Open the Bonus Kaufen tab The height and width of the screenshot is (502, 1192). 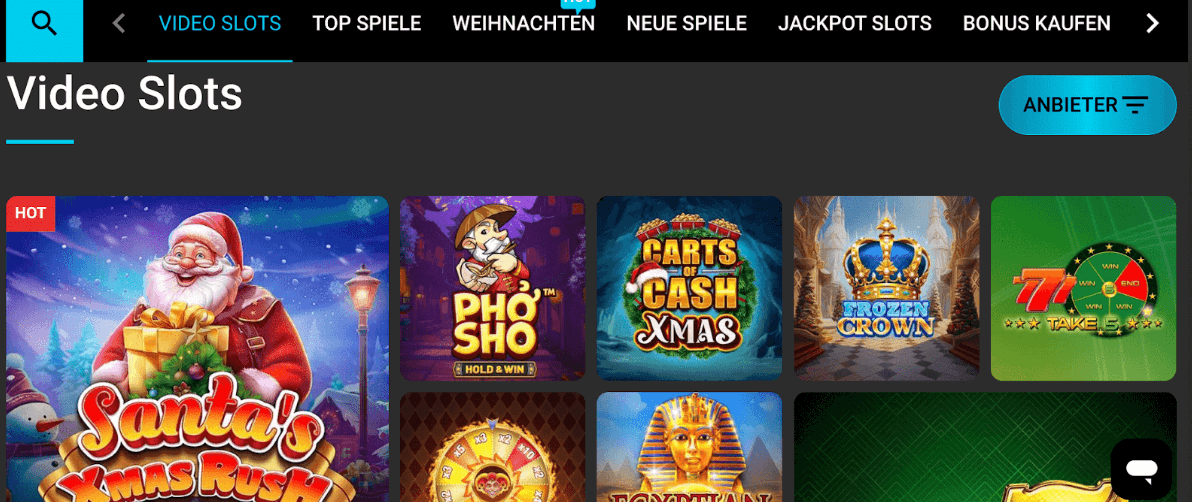click(x=1036, y=24)
